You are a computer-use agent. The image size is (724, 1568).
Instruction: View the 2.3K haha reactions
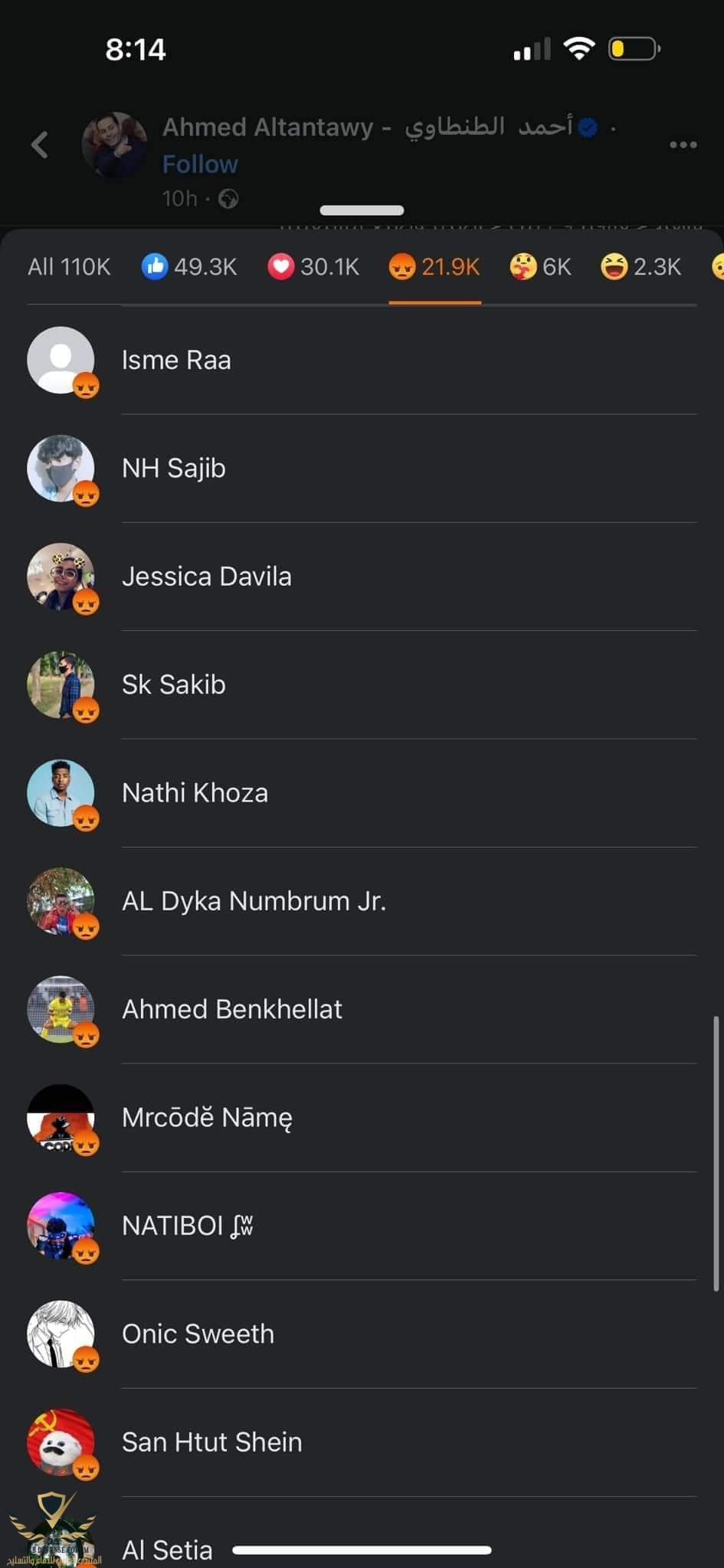(x=641, y=266)
